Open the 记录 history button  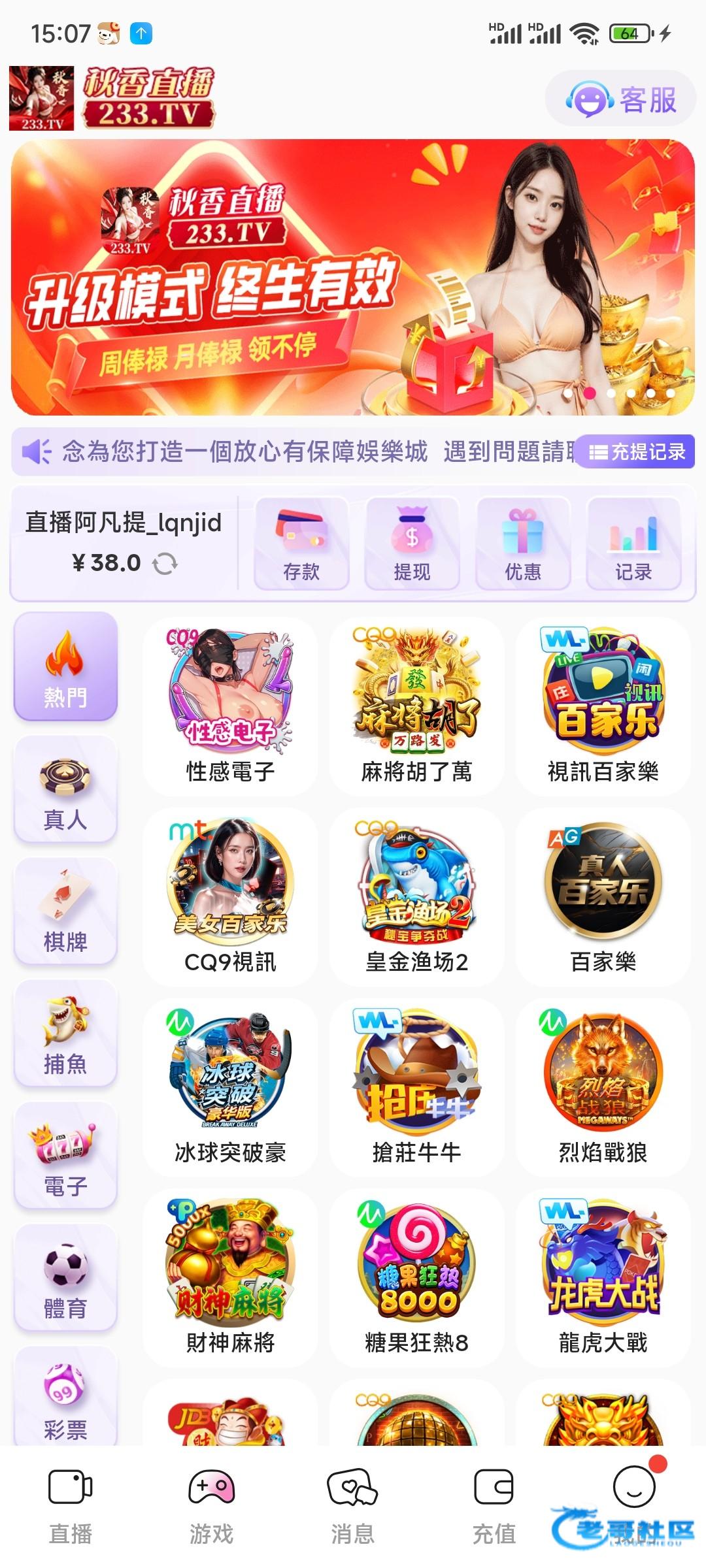pos(633,544)
